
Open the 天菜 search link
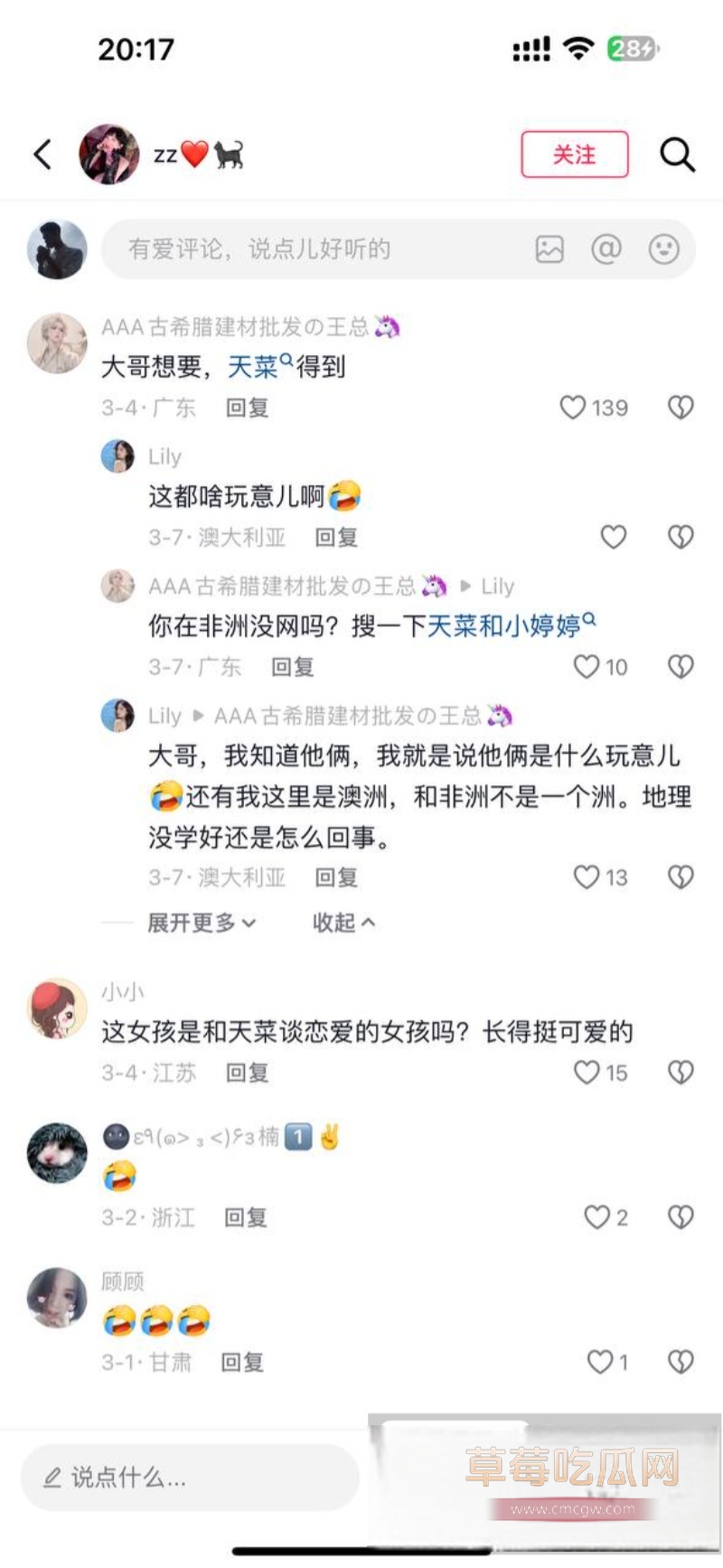click(252, 368)
